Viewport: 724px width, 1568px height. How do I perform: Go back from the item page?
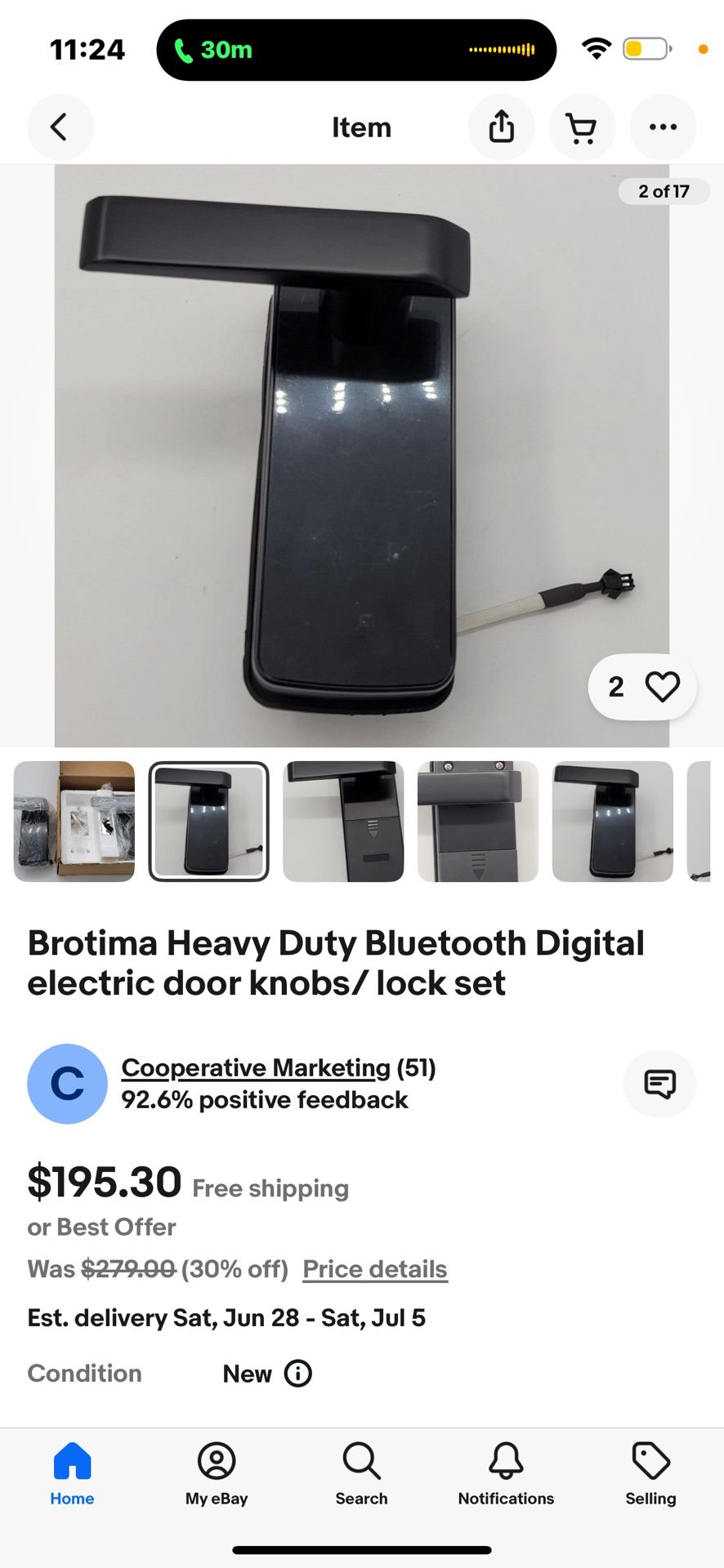(x=60, y=127)
